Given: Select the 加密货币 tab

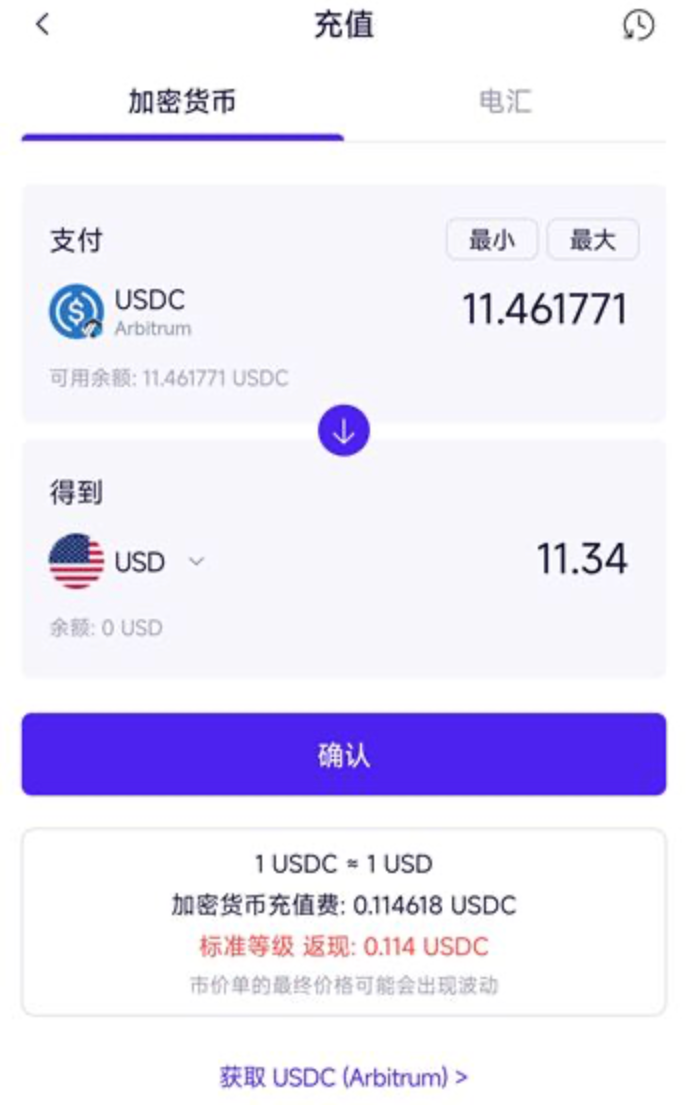Looking at the screenshot, I should (182, 101).
